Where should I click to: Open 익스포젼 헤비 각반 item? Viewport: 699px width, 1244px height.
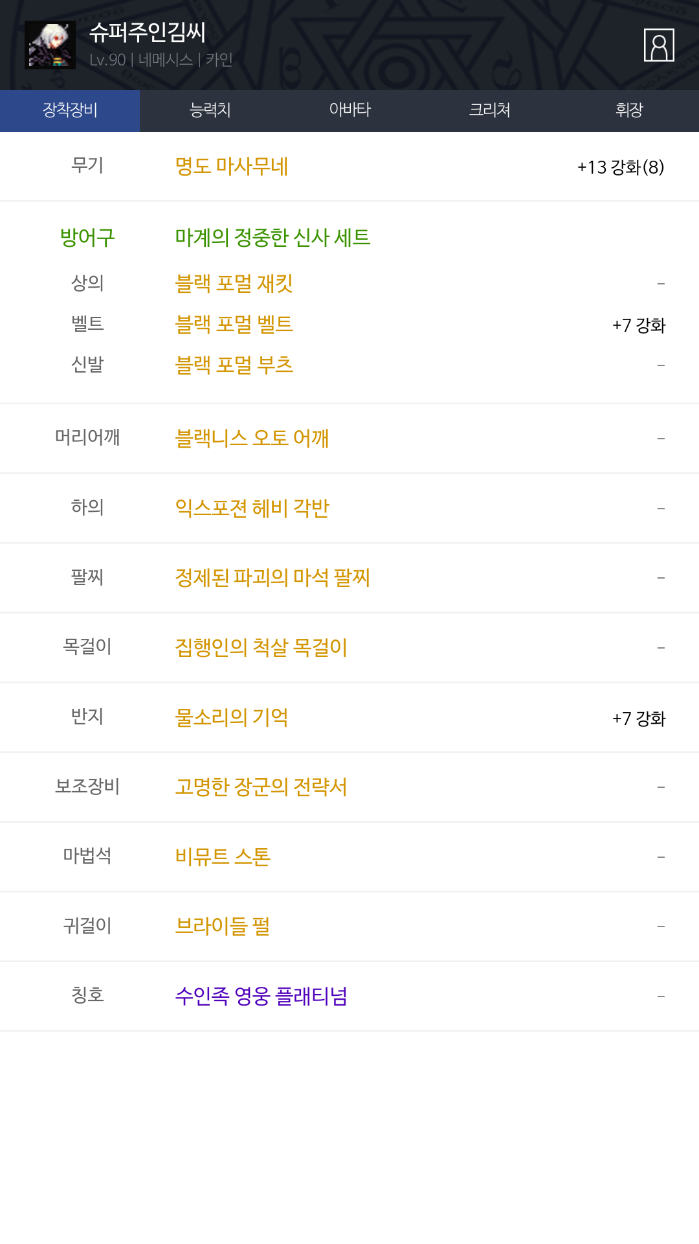(252, 508)
